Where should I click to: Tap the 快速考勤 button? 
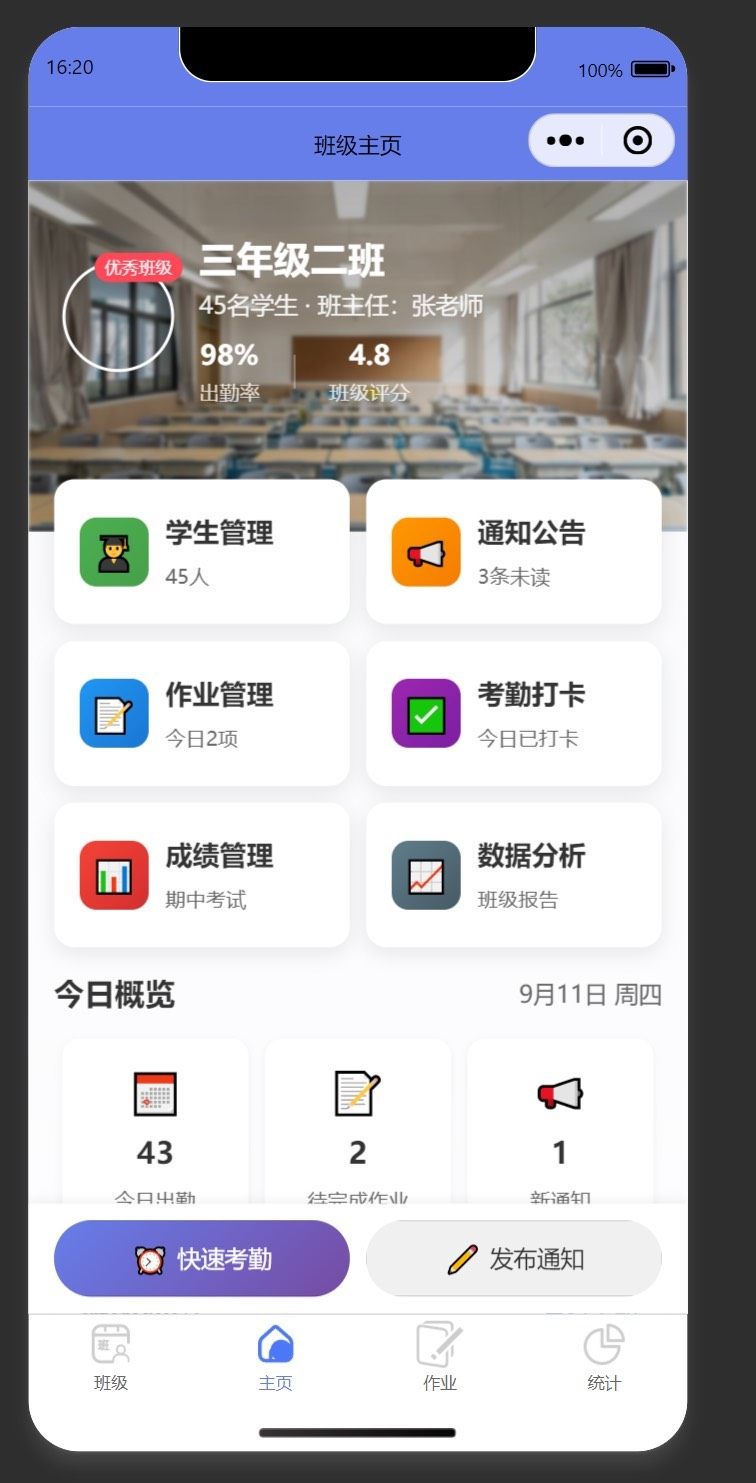point(202,1258)
